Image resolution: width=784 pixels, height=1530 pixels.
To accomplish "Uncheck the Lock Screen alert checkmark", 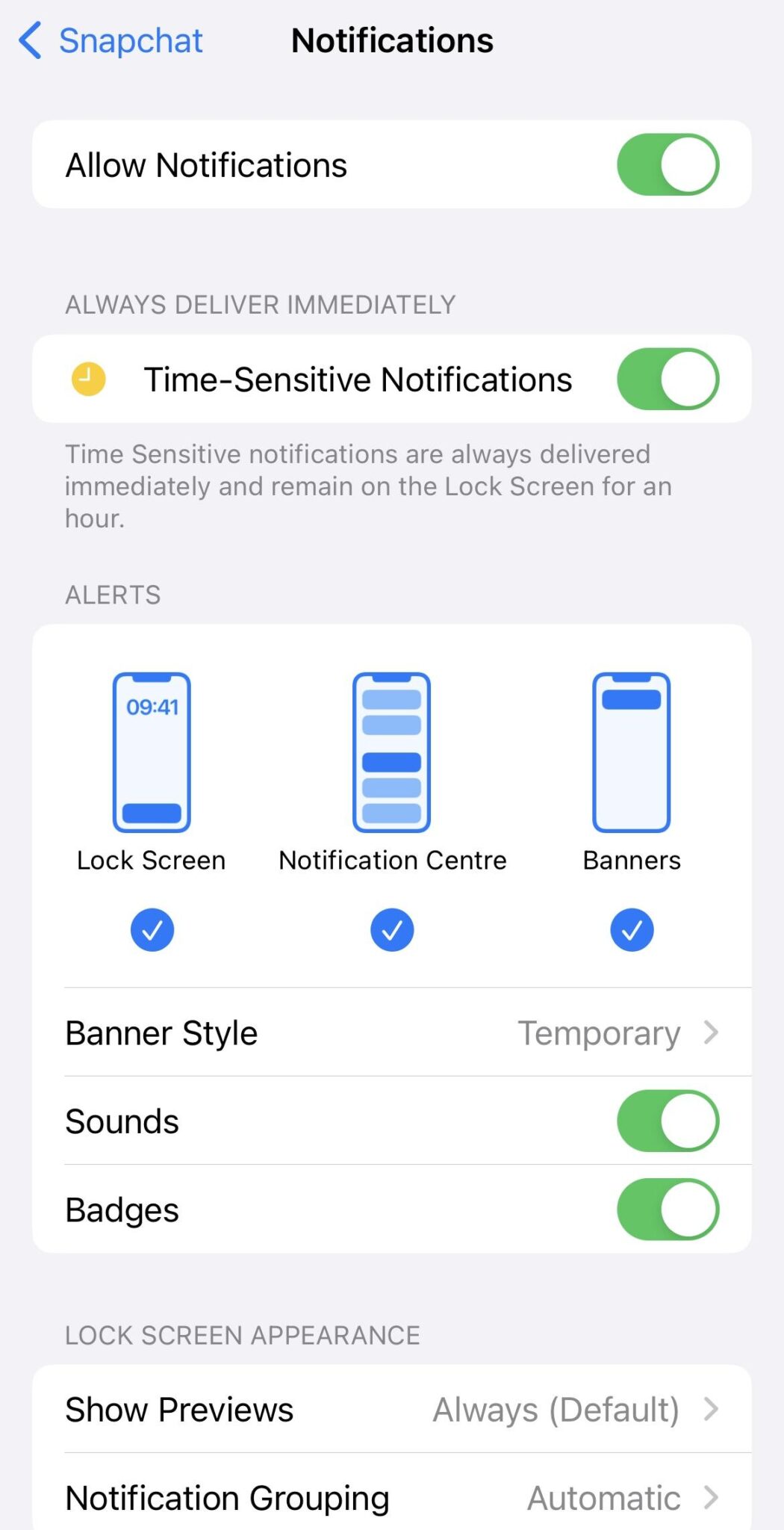I will coord(152,929).
